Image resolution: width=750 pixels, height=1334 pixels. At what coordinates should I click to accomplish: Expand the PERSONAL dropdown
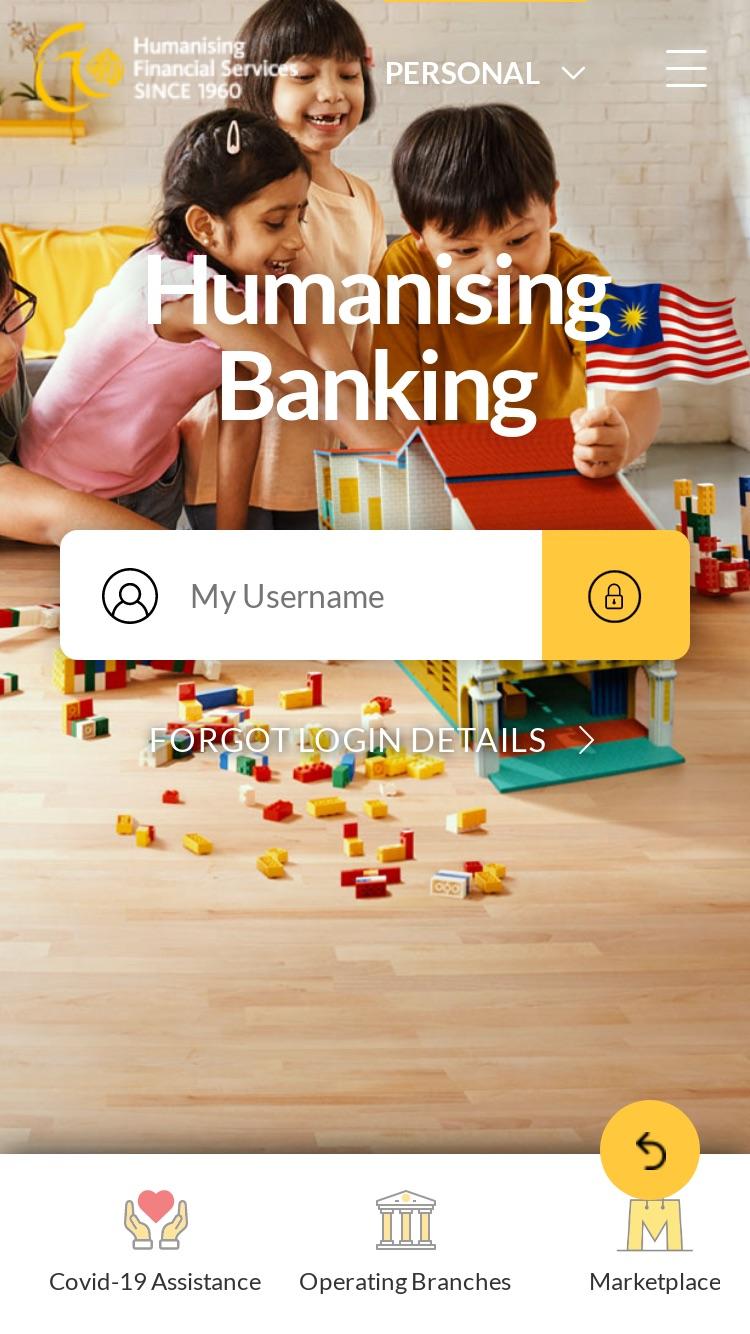click(485, 73)
